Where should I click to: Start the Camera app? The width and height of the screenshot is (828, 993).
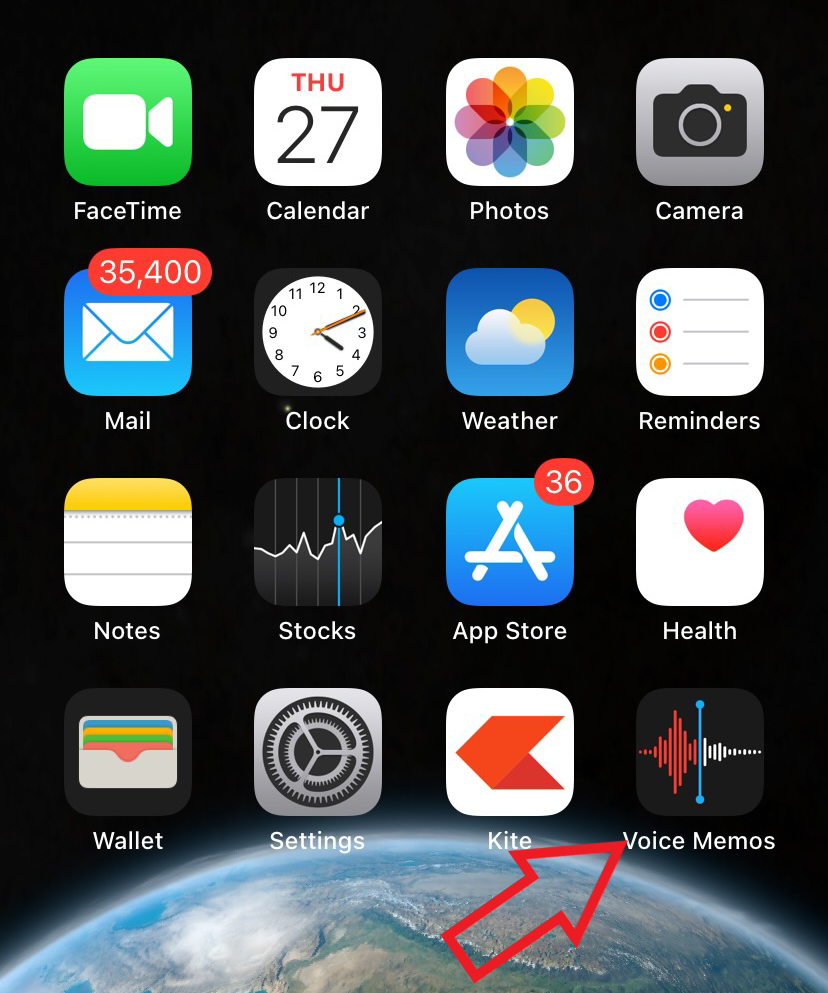pyautogui.click(x=700, y=122)
